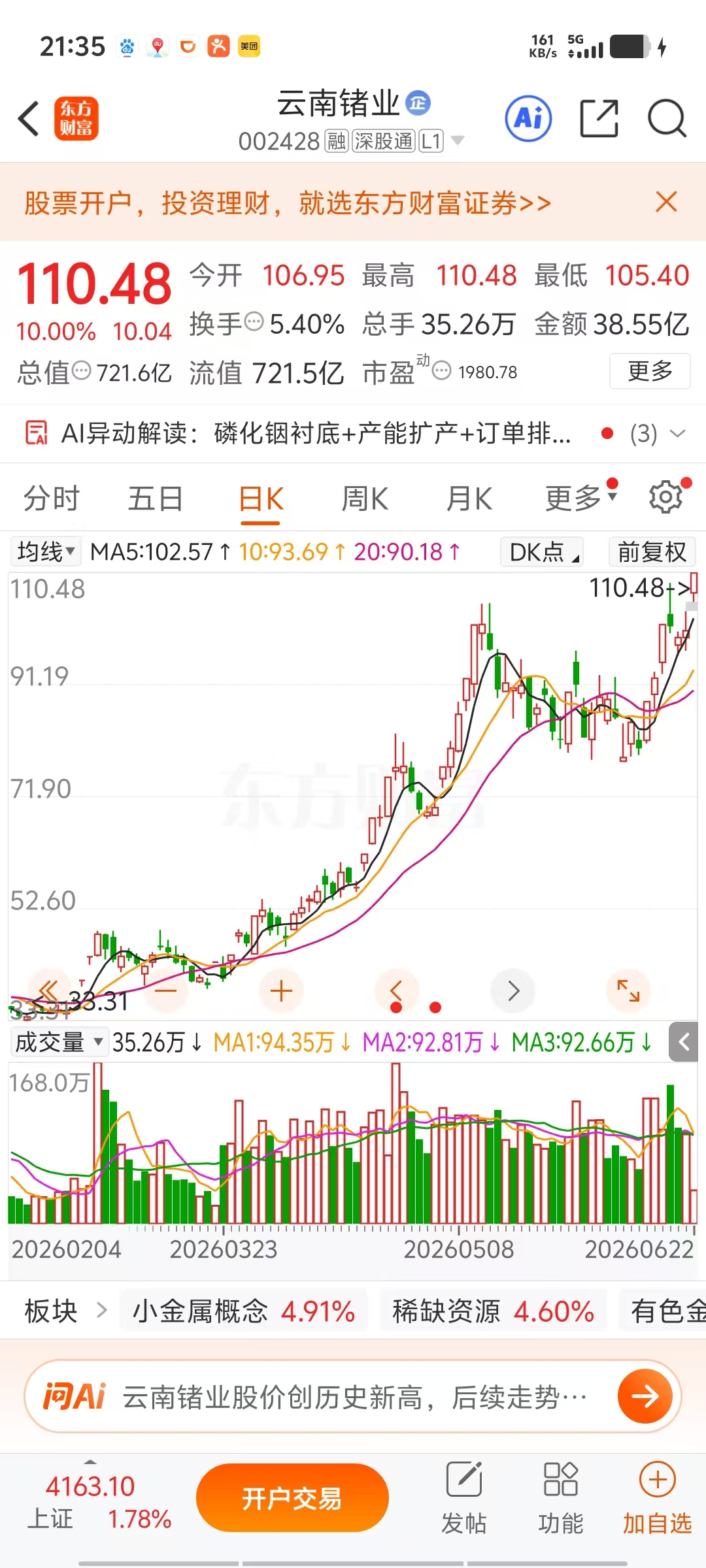Change the 前复权 adjustment setting
The height and width of the screenshot is (1568, 706).
click(x=652, y=552)
